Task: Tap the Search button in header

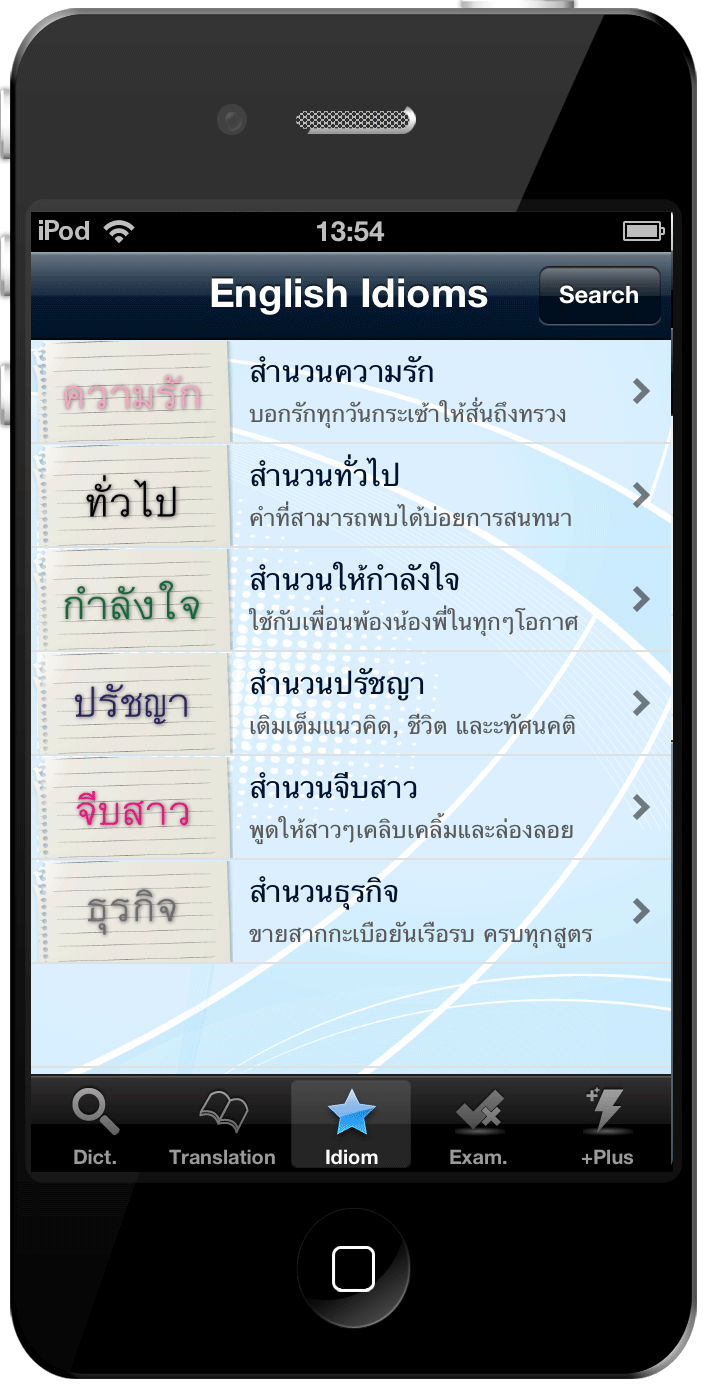Action: click(599, 296)
